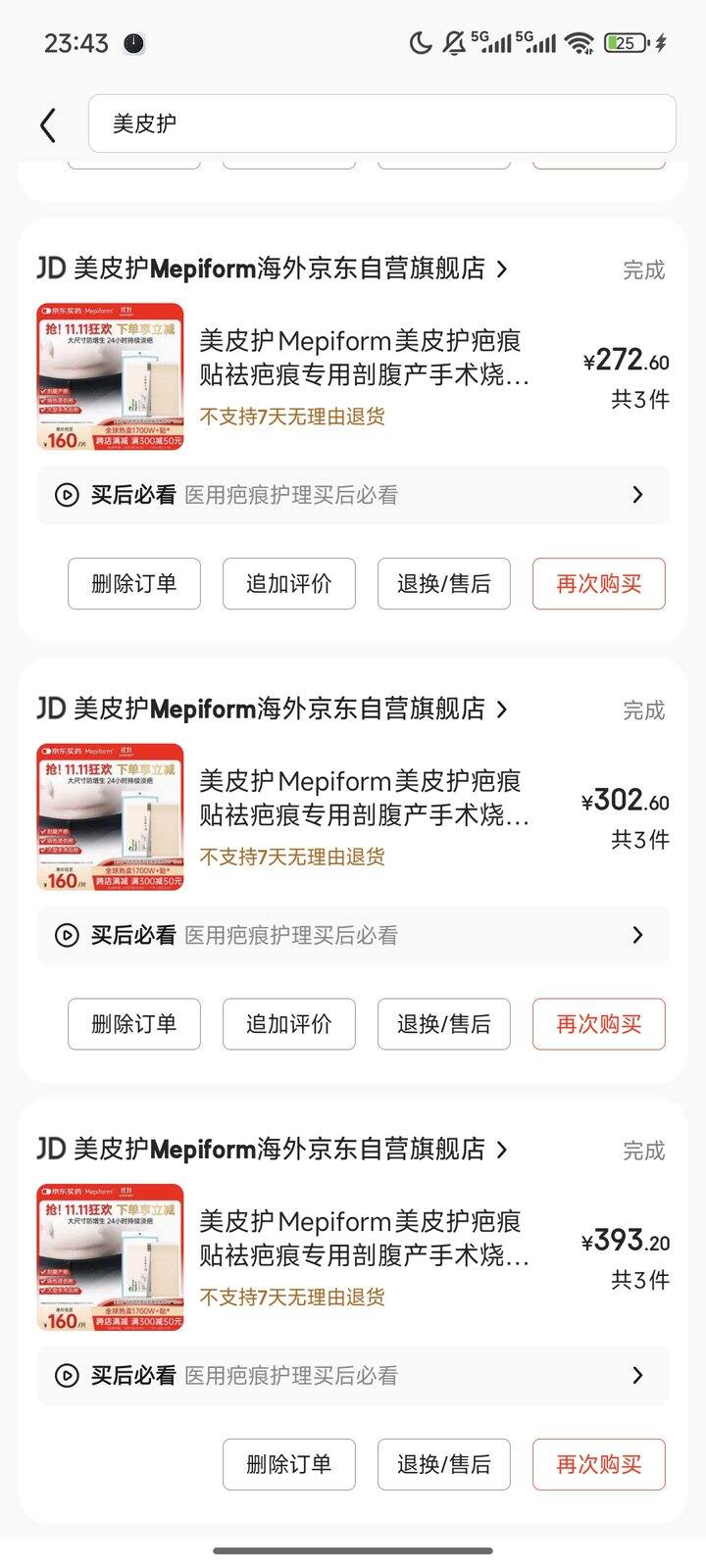The width and height of the screenshot is (706, 1568).
Task: Add a follow-up review for the ¥302.60 order
Action: click(x=288, y=1024)
